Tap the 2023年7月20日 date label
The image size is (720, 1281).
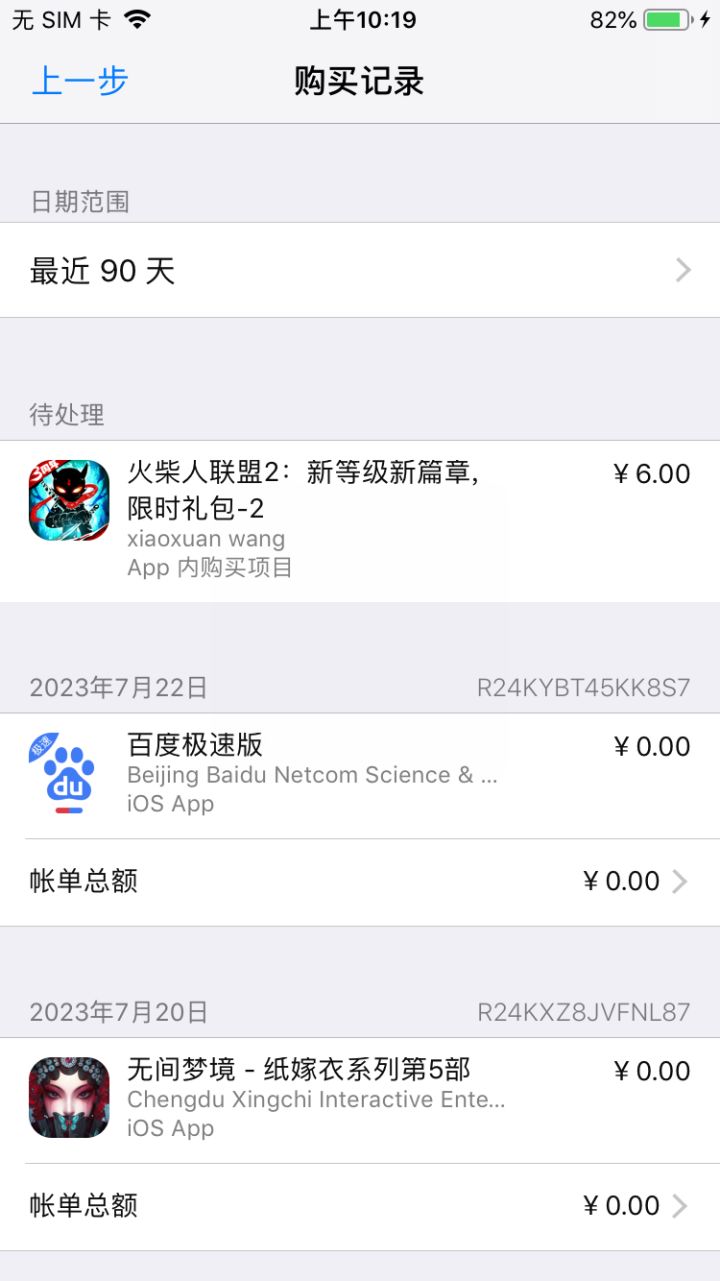(120, 1012)
